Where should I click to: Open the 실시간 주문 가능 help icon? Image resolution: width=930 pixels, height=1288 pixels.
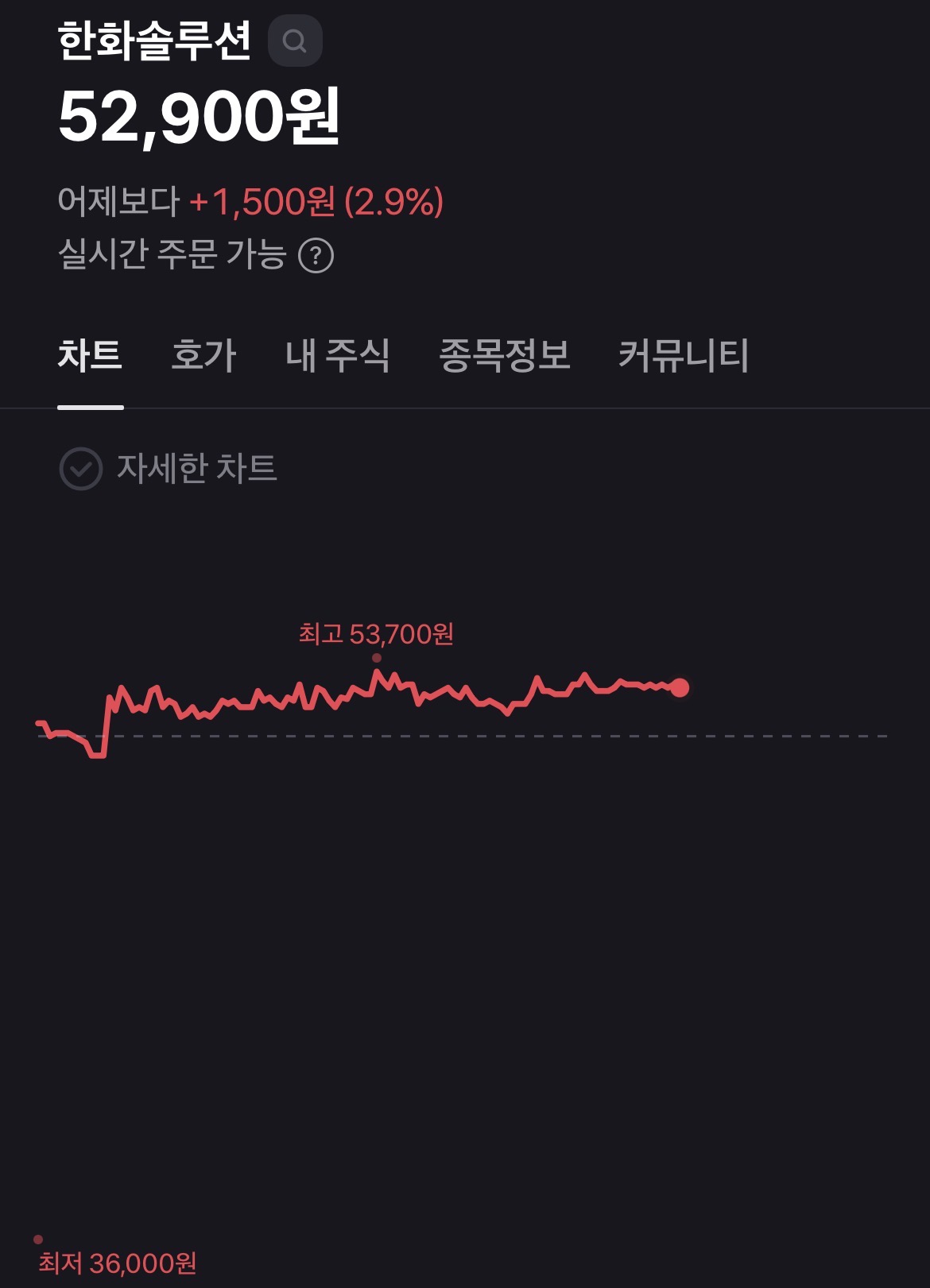(x=316, y=255)
